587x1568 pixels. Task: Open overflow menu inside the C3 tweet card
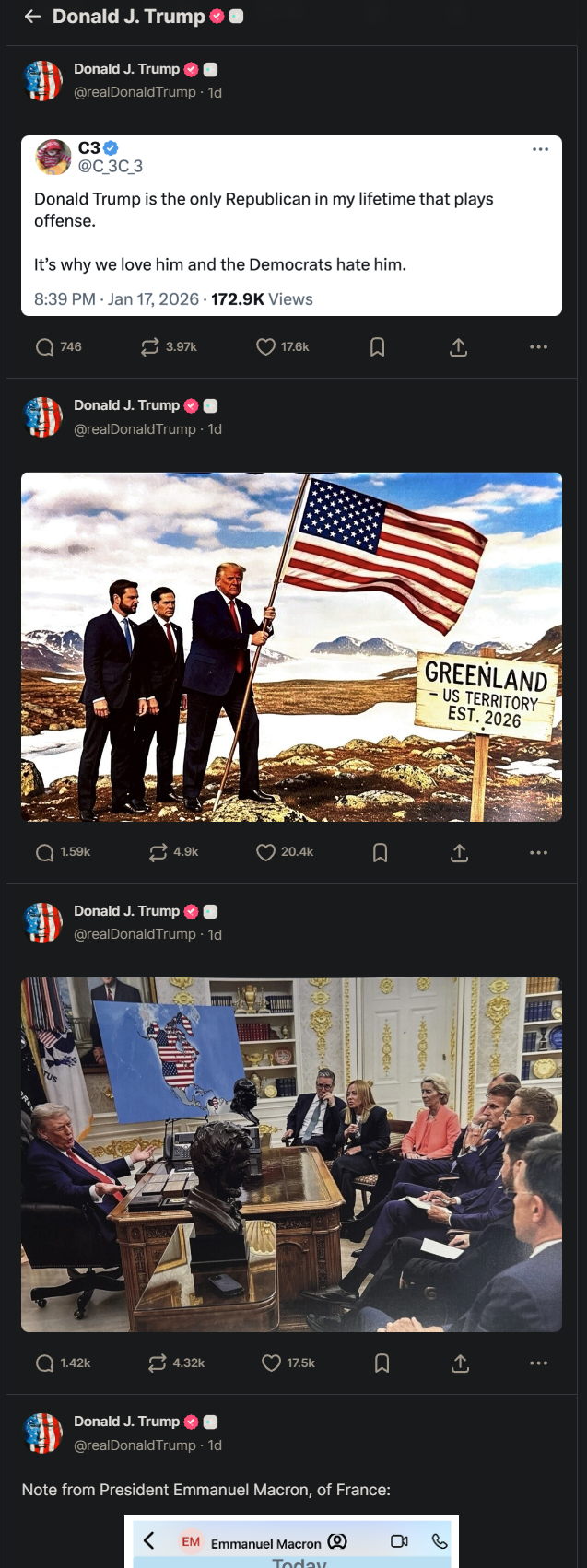[x=540, y=149]
